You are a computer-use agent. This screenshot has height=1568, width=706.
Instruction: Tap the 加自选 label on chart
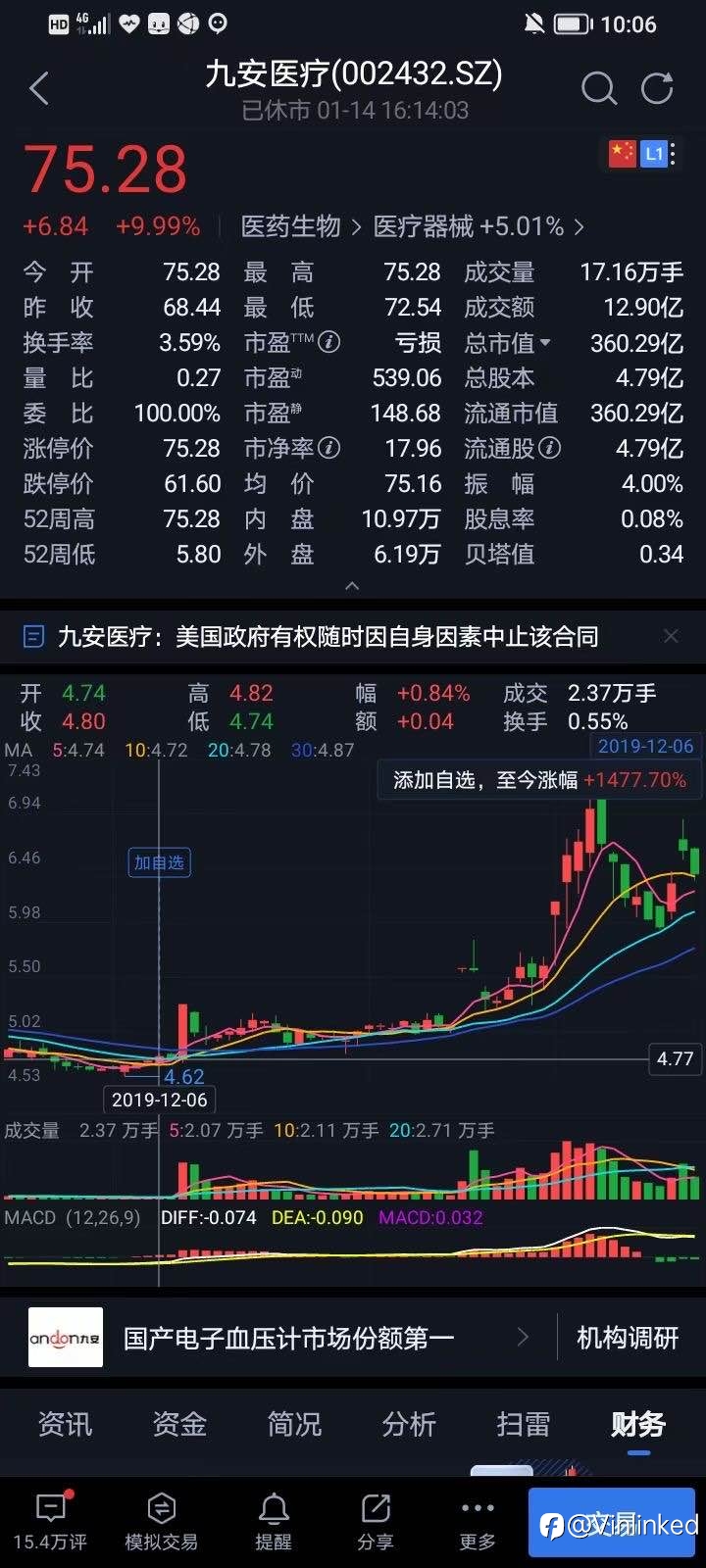click(159, 862)
